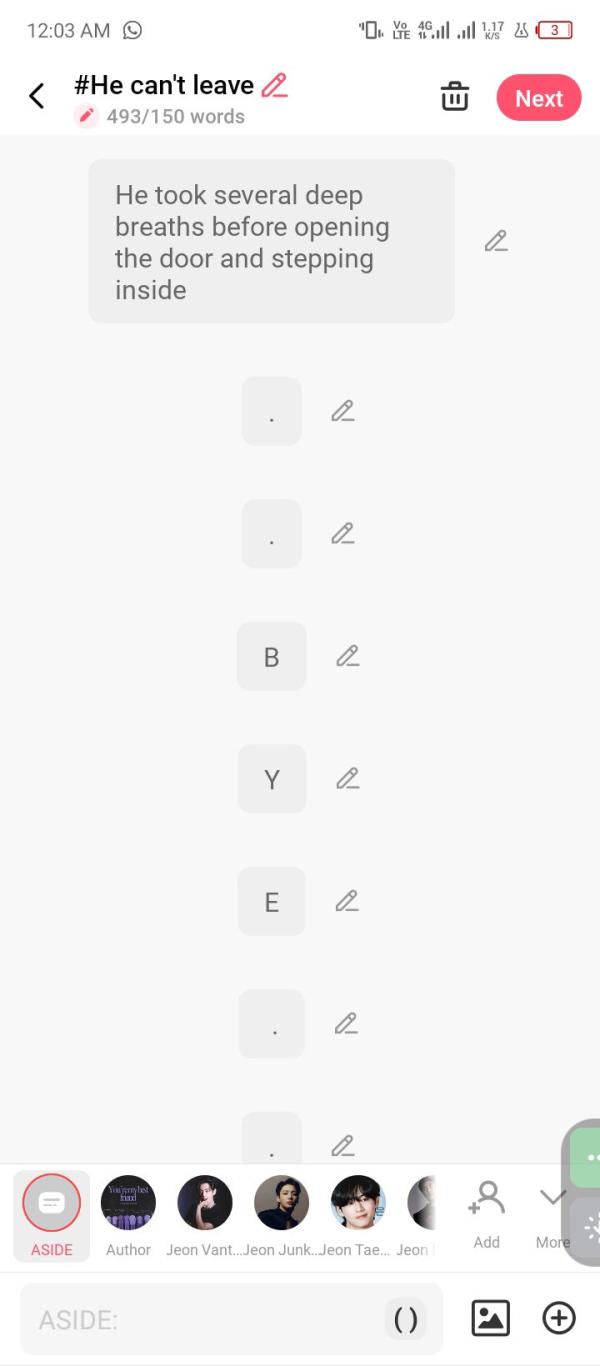Screen dimensions: 600x1366
Task: Edit the message with letter B
Action: [x=347, y=656]
